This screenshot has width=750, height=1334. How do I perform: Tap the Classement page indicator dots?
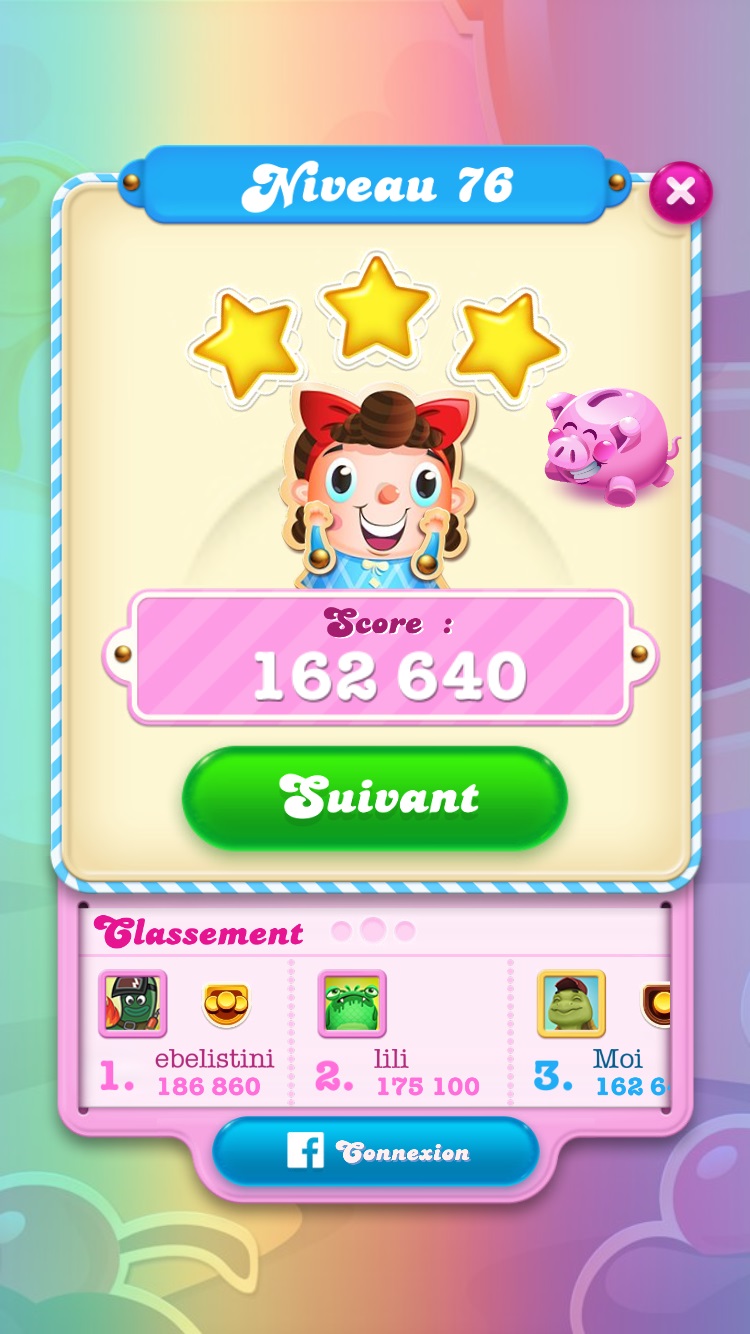click(x=373, y=931)
